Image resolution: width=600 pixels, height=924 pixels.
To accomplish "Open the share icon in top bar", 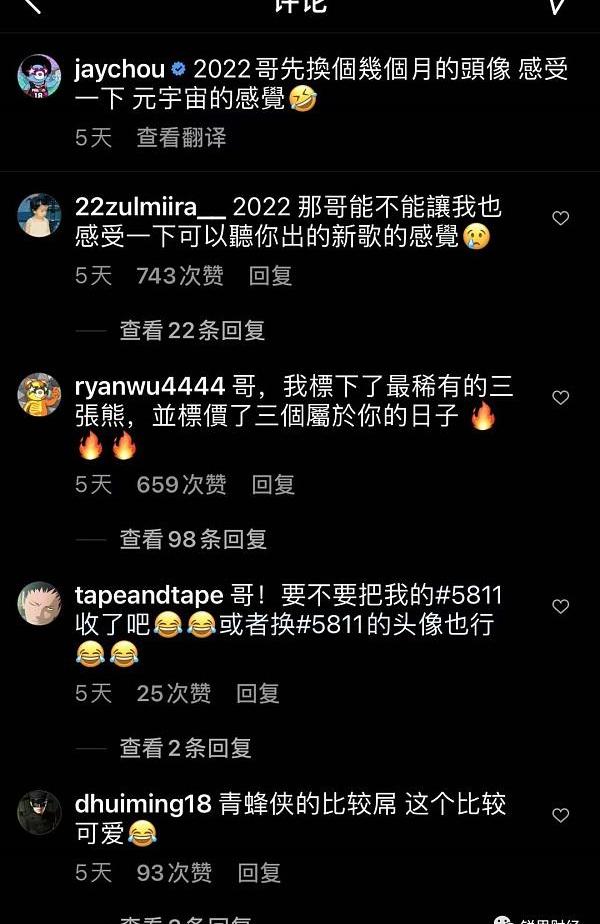I will (x=559, y=5).
